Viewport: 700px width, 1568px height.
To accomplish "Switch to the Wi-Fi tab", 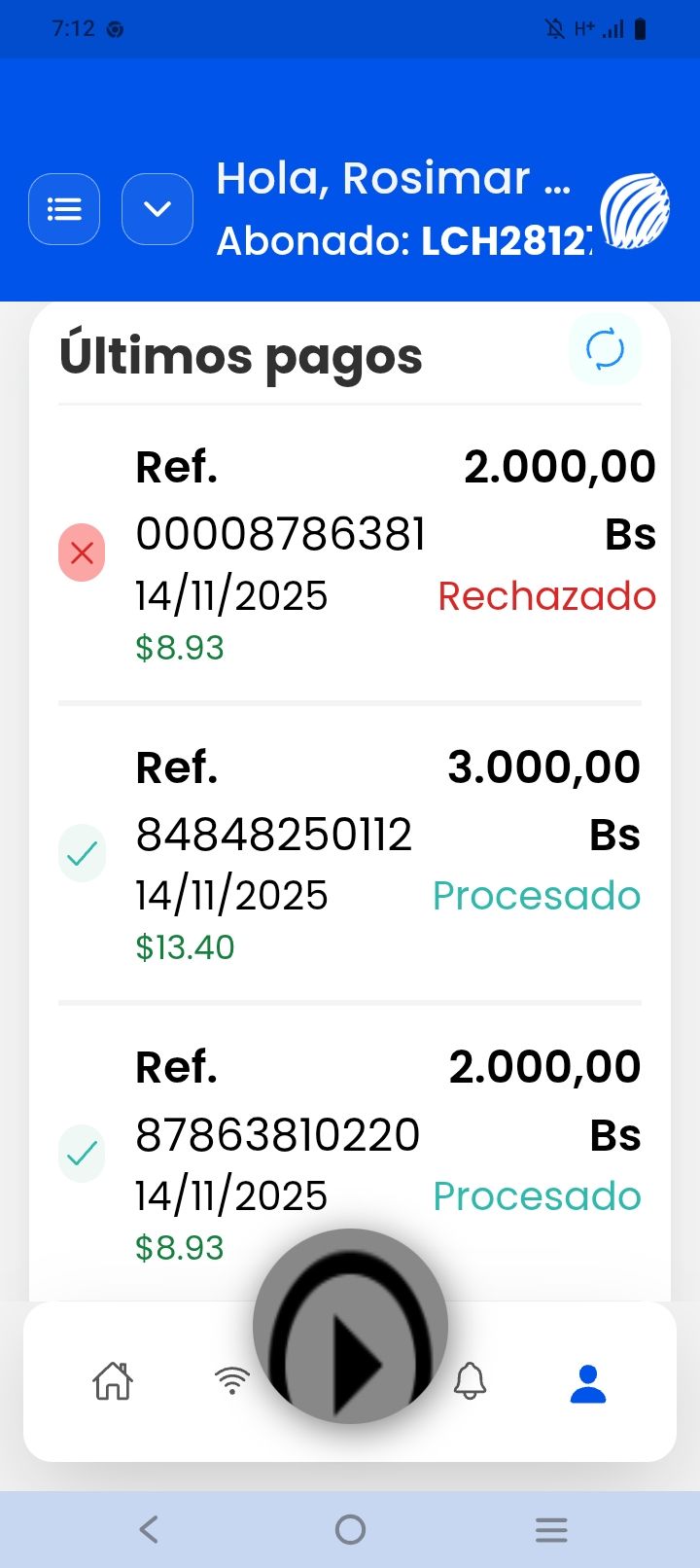I will click(x=231, y=1380).
